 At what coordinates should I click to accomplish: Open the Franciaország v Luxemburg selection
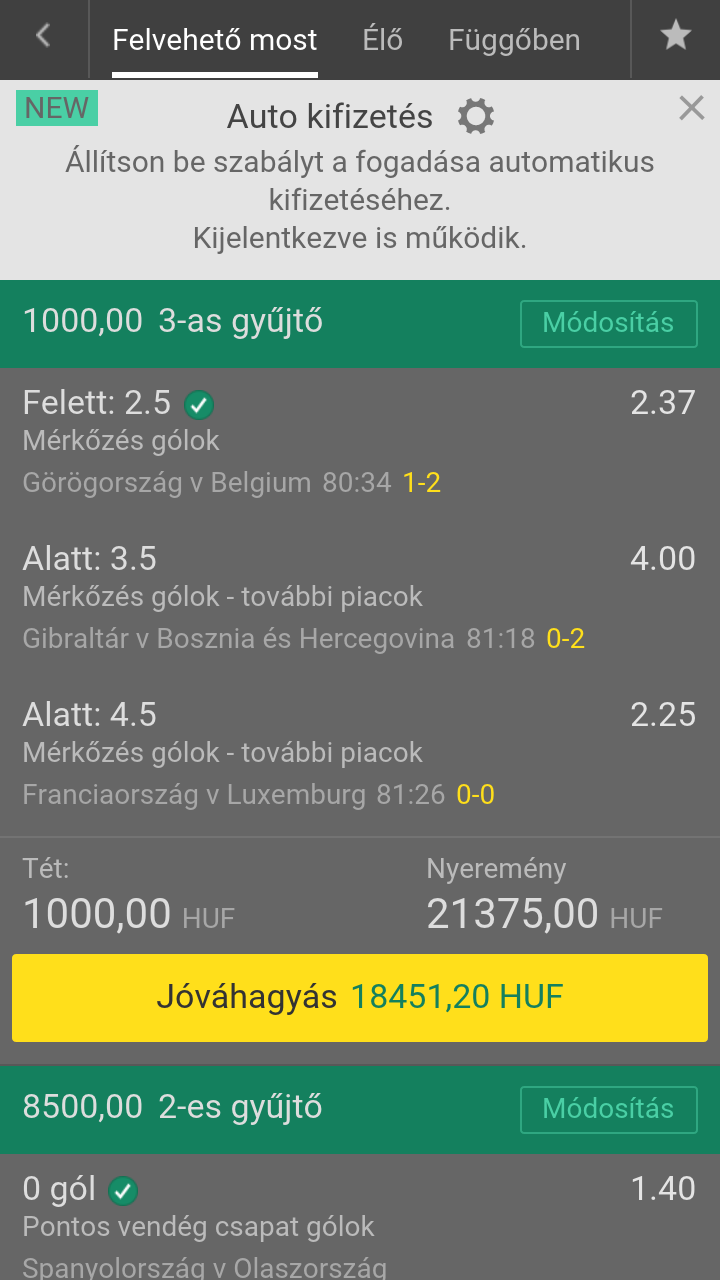(360, 754)
